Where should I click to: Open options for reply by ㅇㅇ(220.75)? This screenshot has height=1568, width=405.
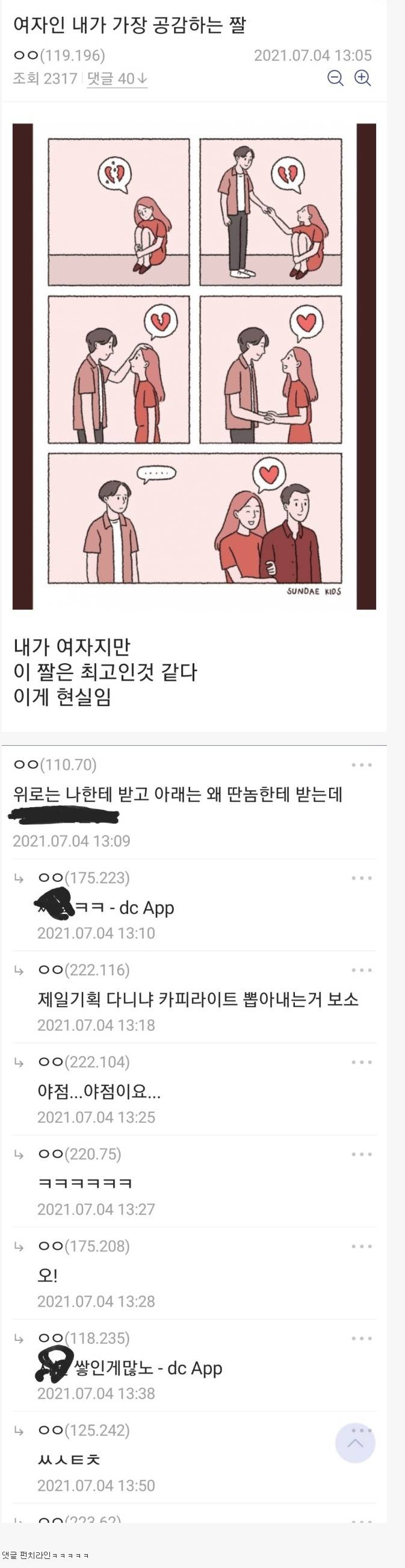pyautogui.click(x=361, y=1154)
